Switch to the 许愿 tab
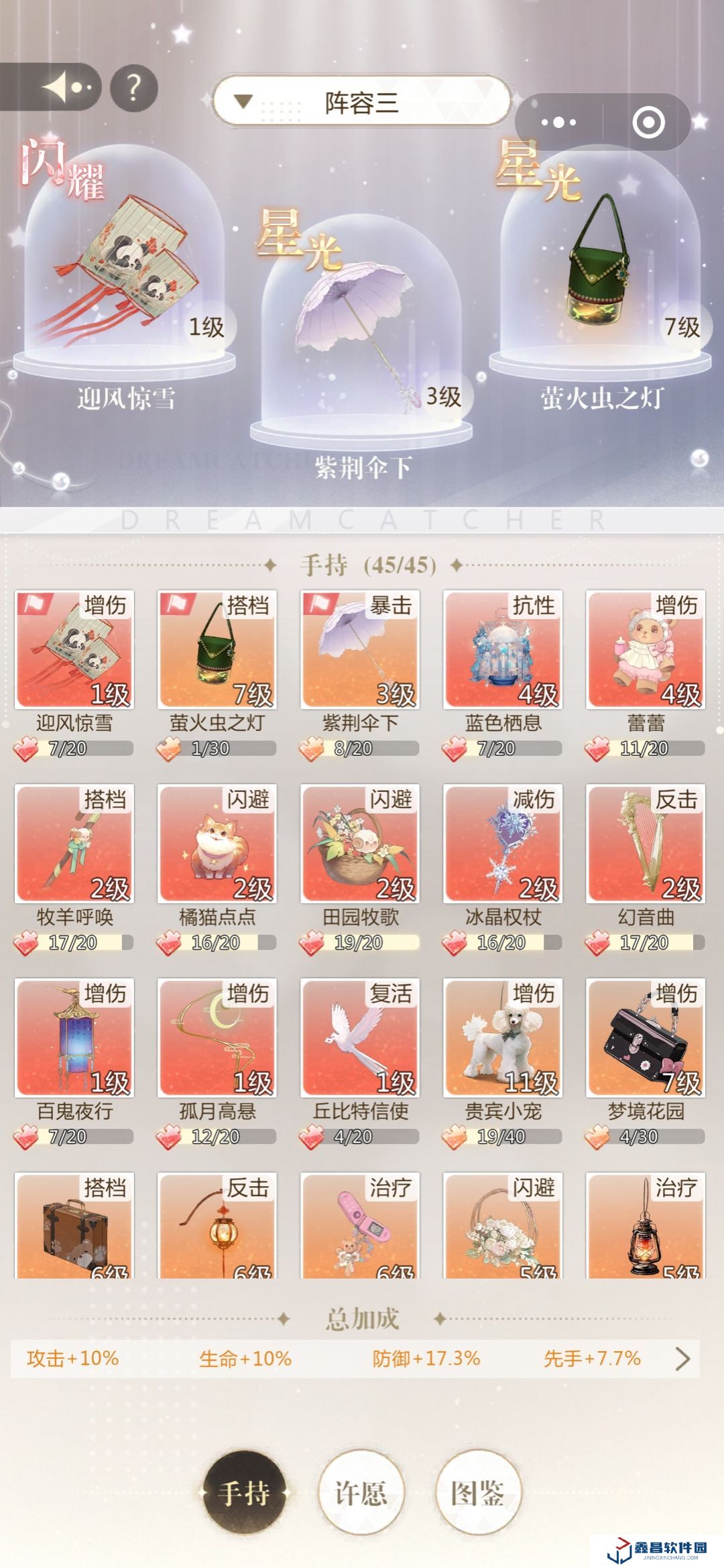 pos(361,1492)
